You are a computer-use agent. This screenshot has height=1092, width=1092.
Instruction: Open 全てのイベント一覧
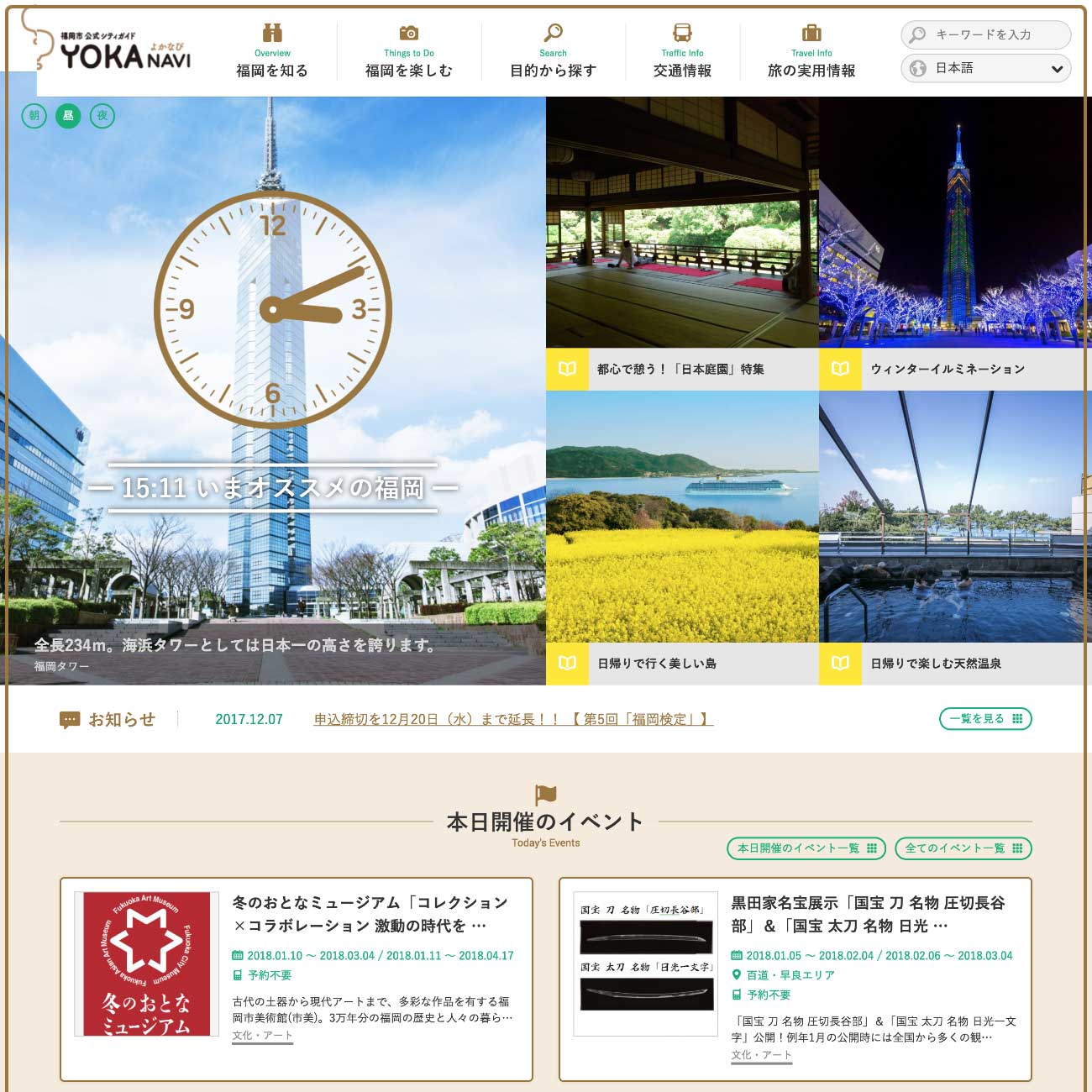tap(963, 848)
